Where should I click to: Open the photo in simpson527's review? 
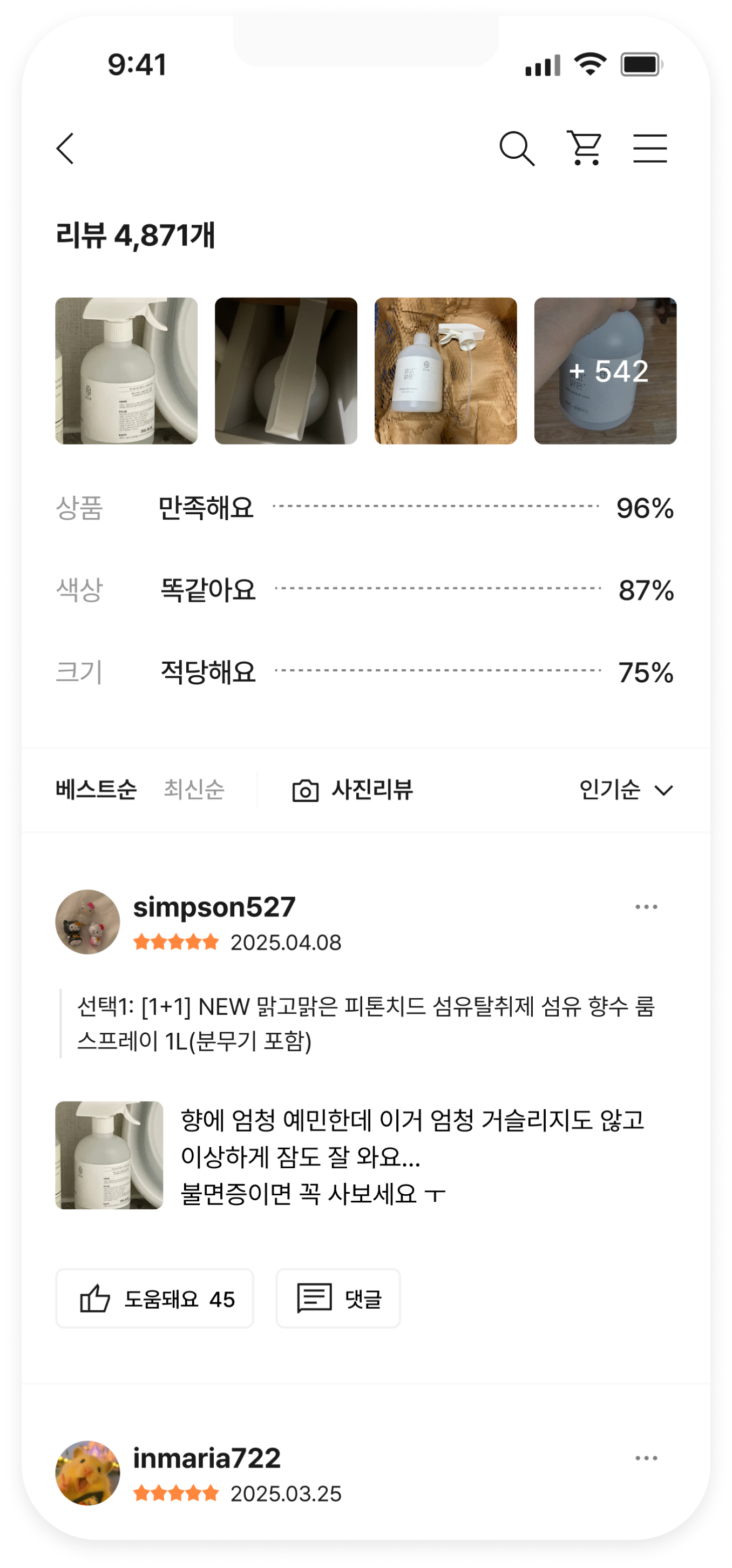(110, 1155)
